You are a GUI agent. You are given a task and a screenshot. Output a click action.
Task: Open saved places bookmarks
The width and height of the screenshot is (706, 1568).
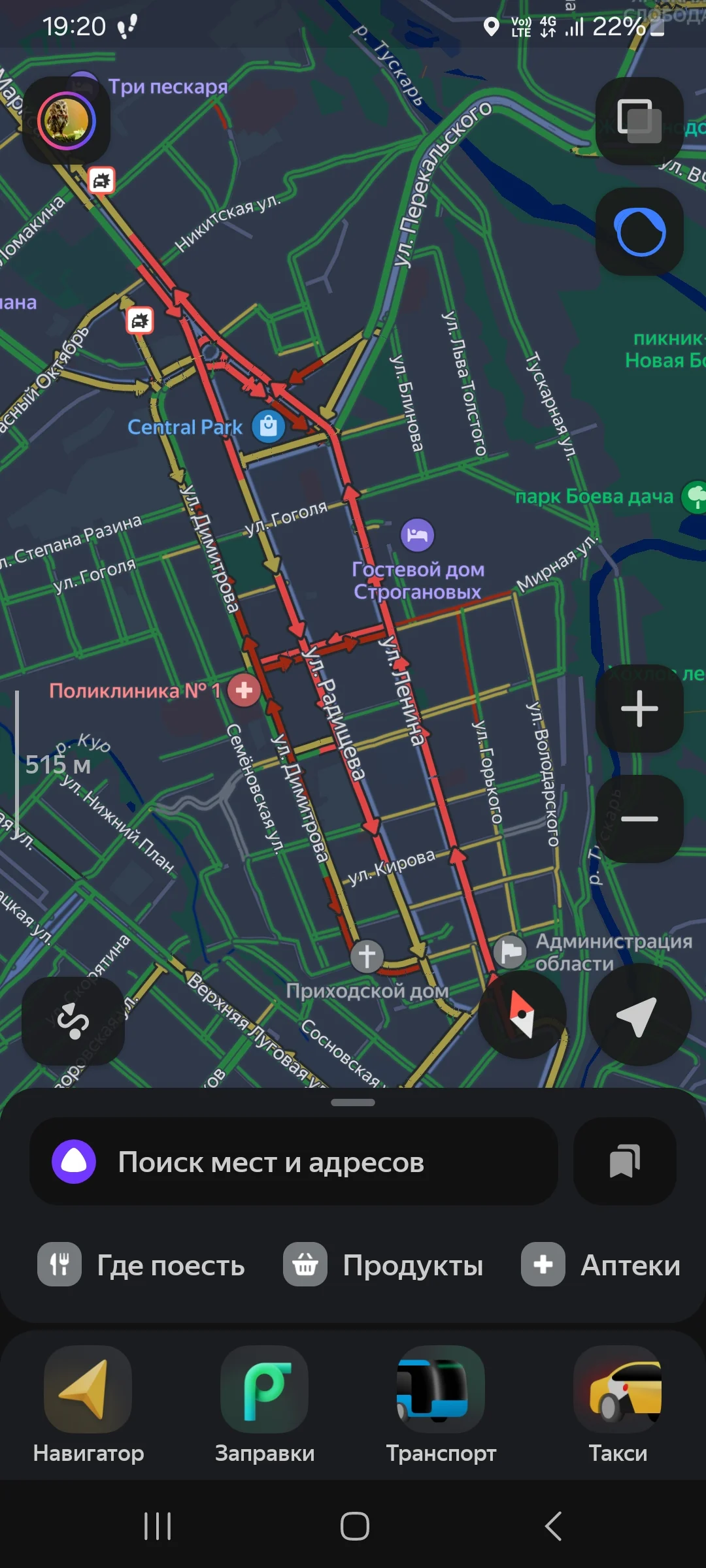624,1162
